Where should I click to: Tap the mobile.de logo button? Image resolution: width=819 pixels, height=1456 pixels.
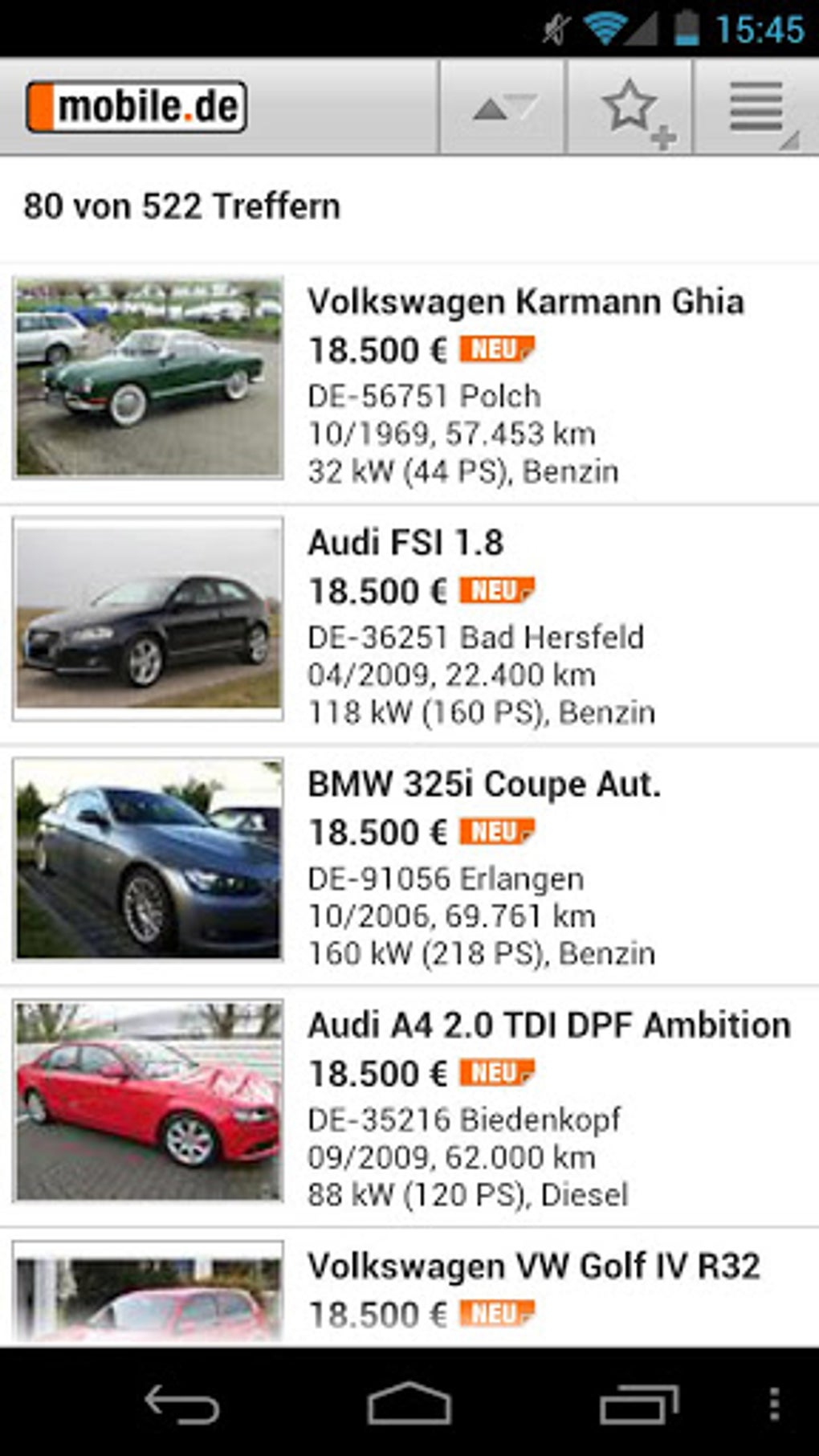click(136, 107)
